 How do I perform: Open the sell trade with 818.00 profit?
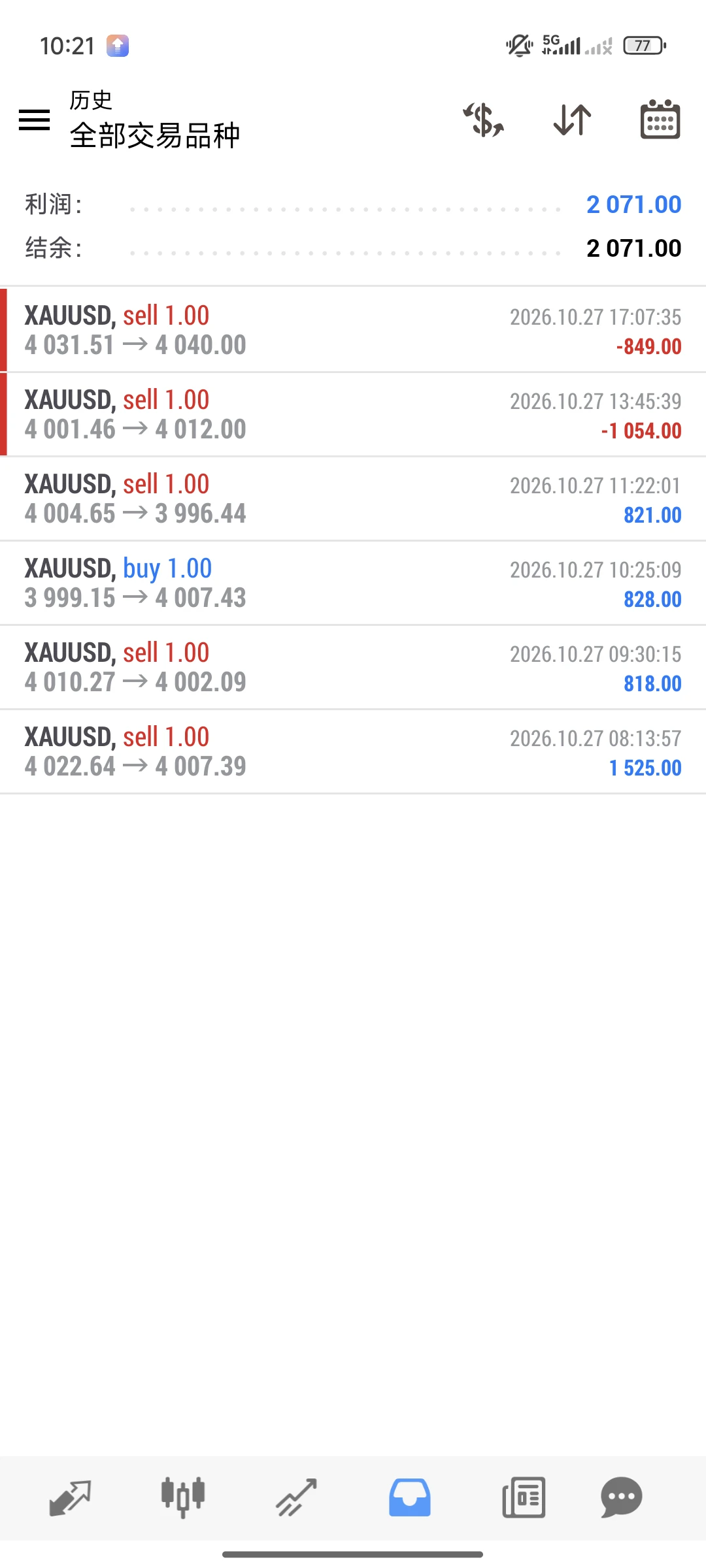point(353,667)
